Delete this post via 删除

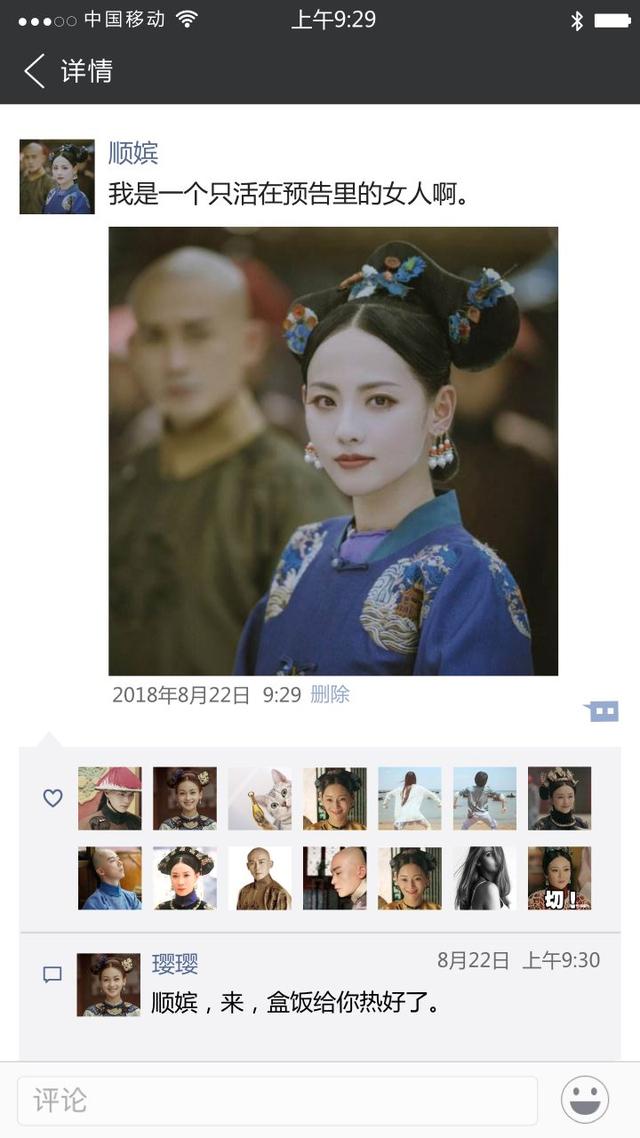coord(330,695)
